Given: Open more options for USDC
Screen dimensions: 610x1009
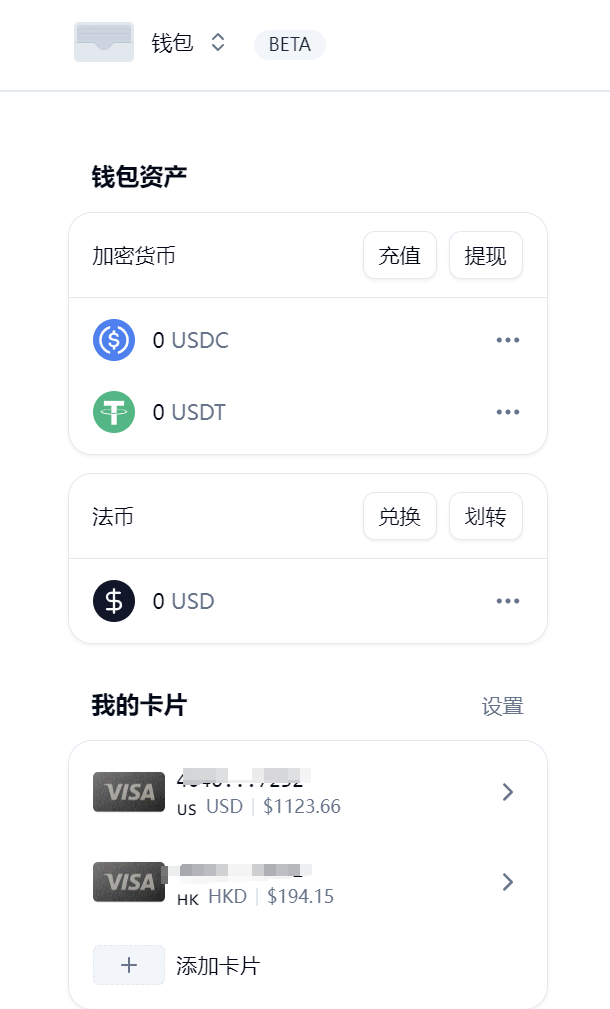Looking at the screenshot, I should (x=508, y=340).
